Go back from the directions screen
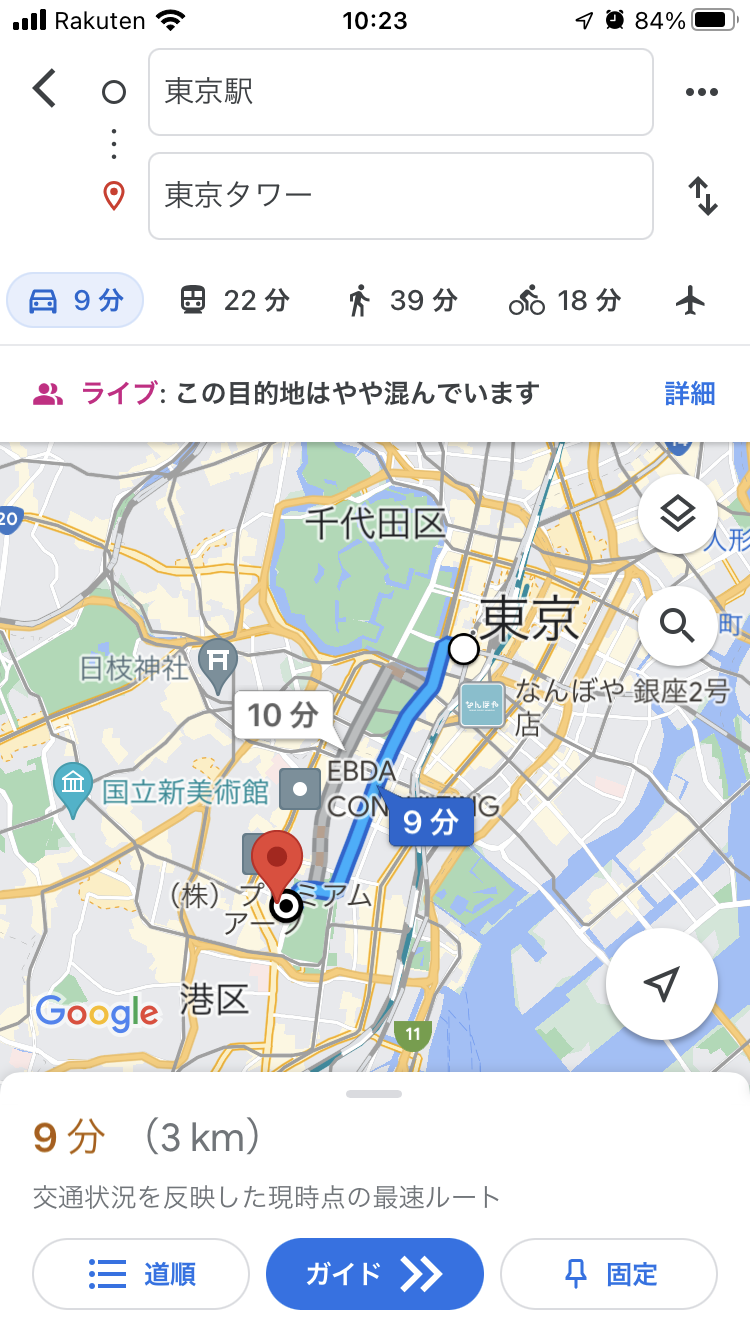 pos(45,89)
